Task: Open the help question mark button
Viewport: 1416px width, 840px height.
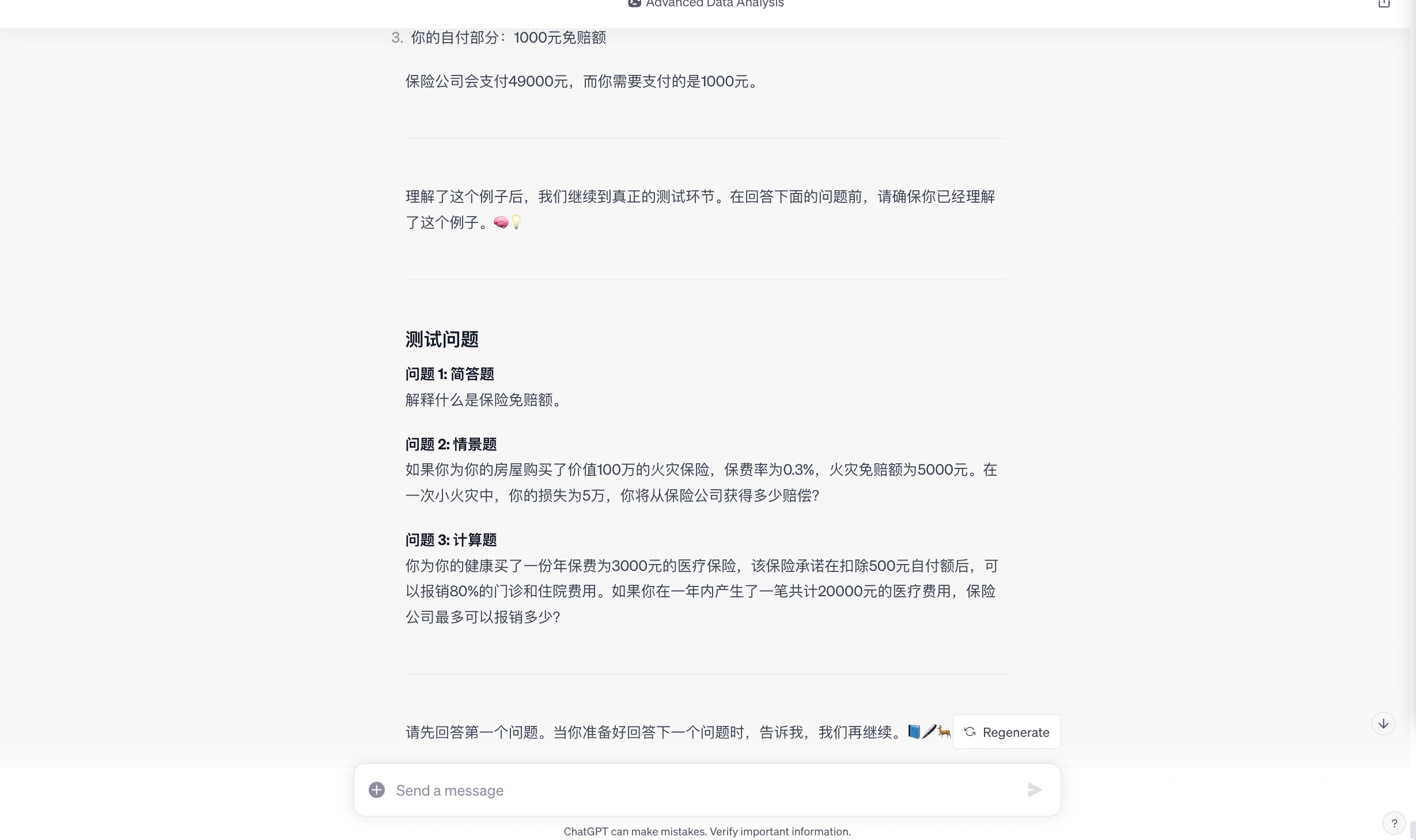Action: (1394, 823)
